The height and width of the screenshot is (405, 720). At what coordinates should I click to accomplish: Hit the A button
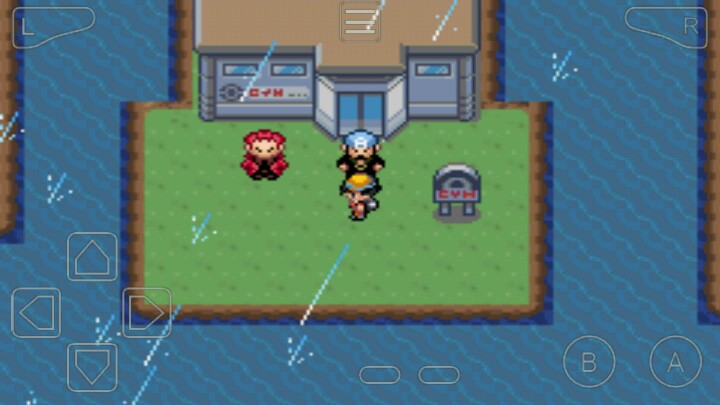pyautogui.click(x=675, y=361)
